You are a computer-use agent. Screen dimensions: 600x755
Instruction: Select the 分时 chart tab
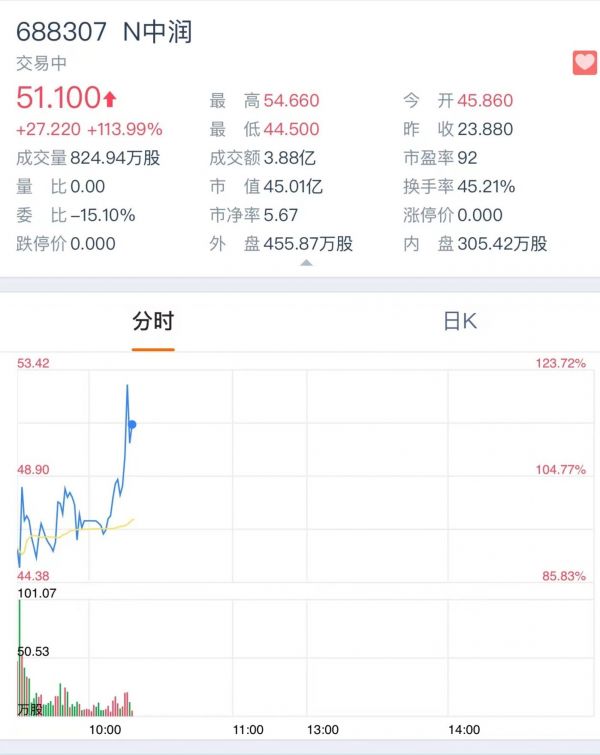[x=153, y=321]
